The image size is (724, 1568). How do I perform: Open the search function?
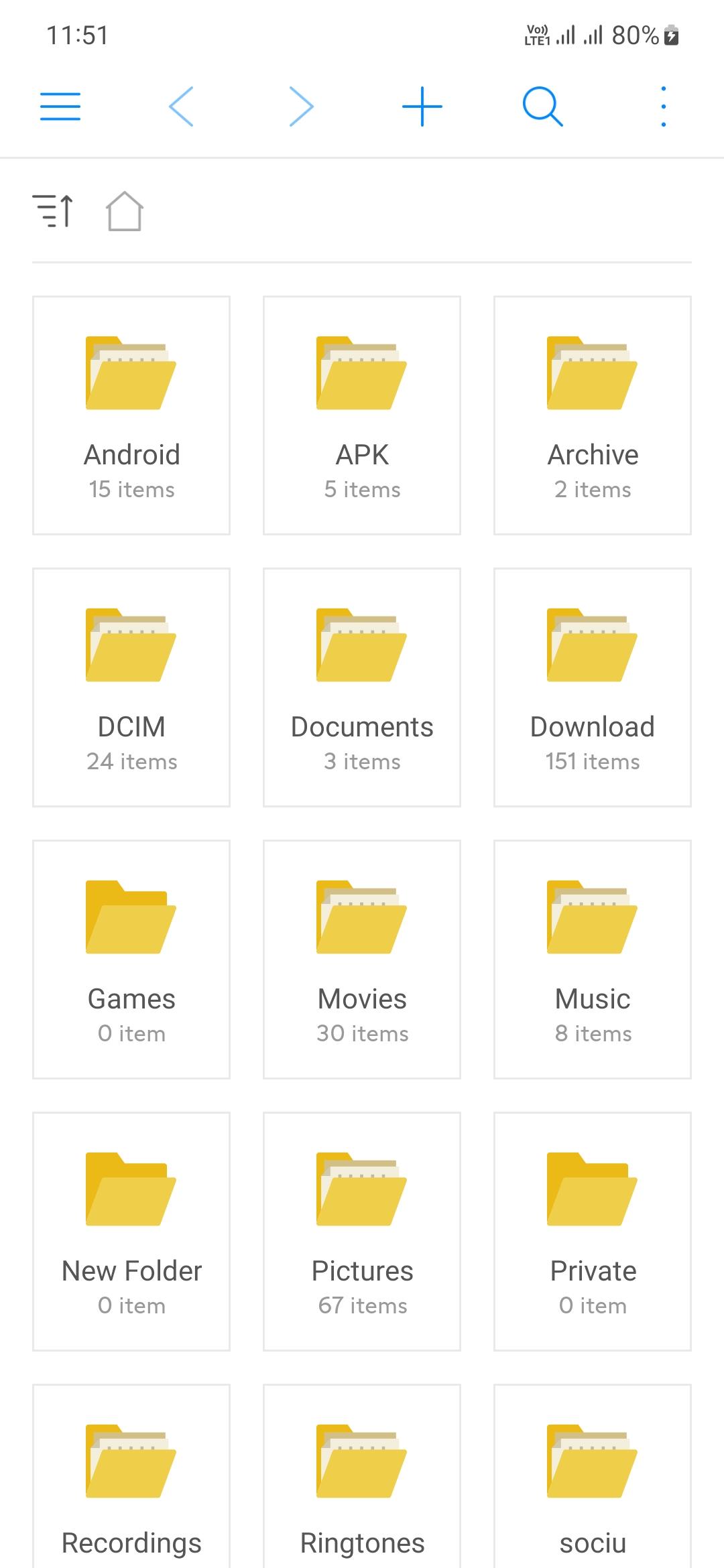(542, 105)
